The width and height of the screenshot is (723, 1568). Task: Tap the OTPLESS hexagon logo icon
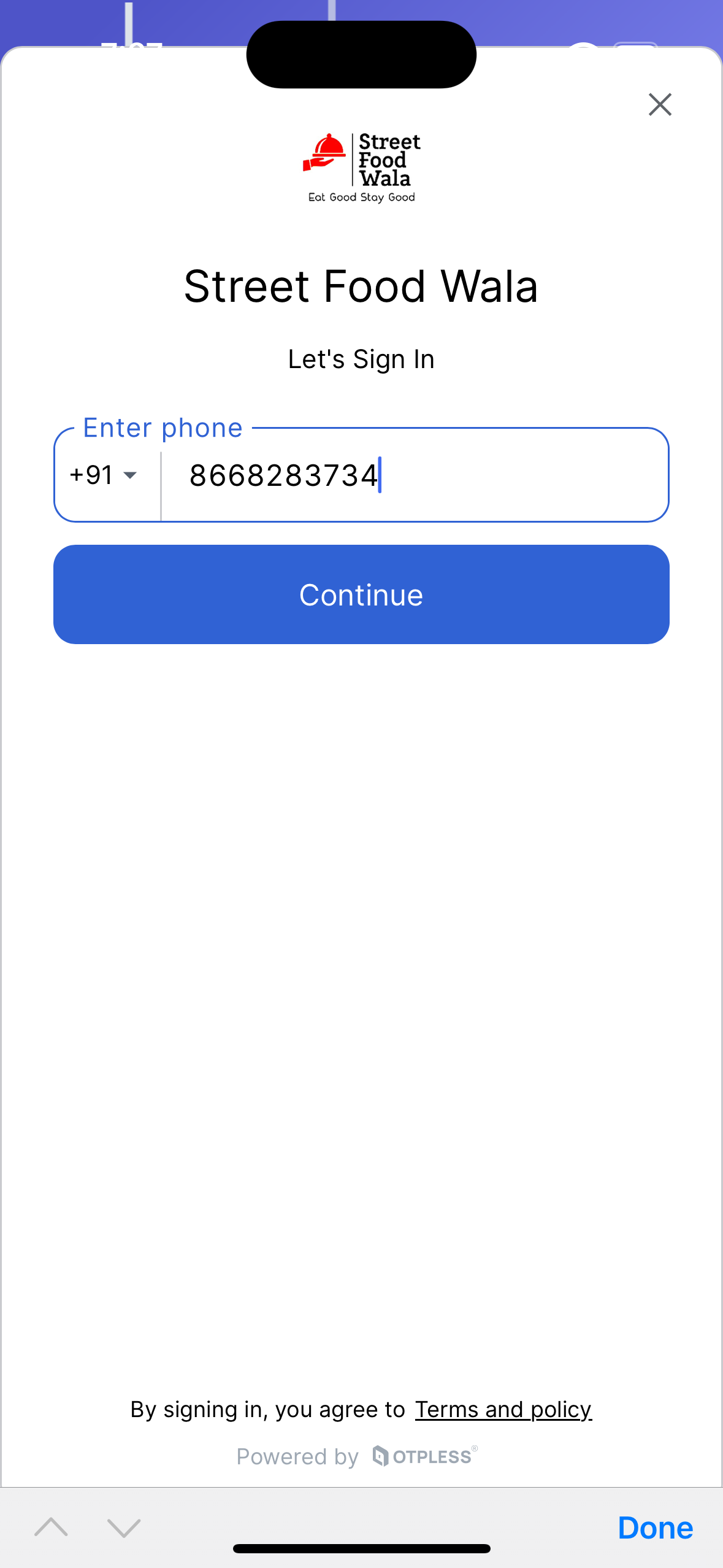pos(380,1456)
